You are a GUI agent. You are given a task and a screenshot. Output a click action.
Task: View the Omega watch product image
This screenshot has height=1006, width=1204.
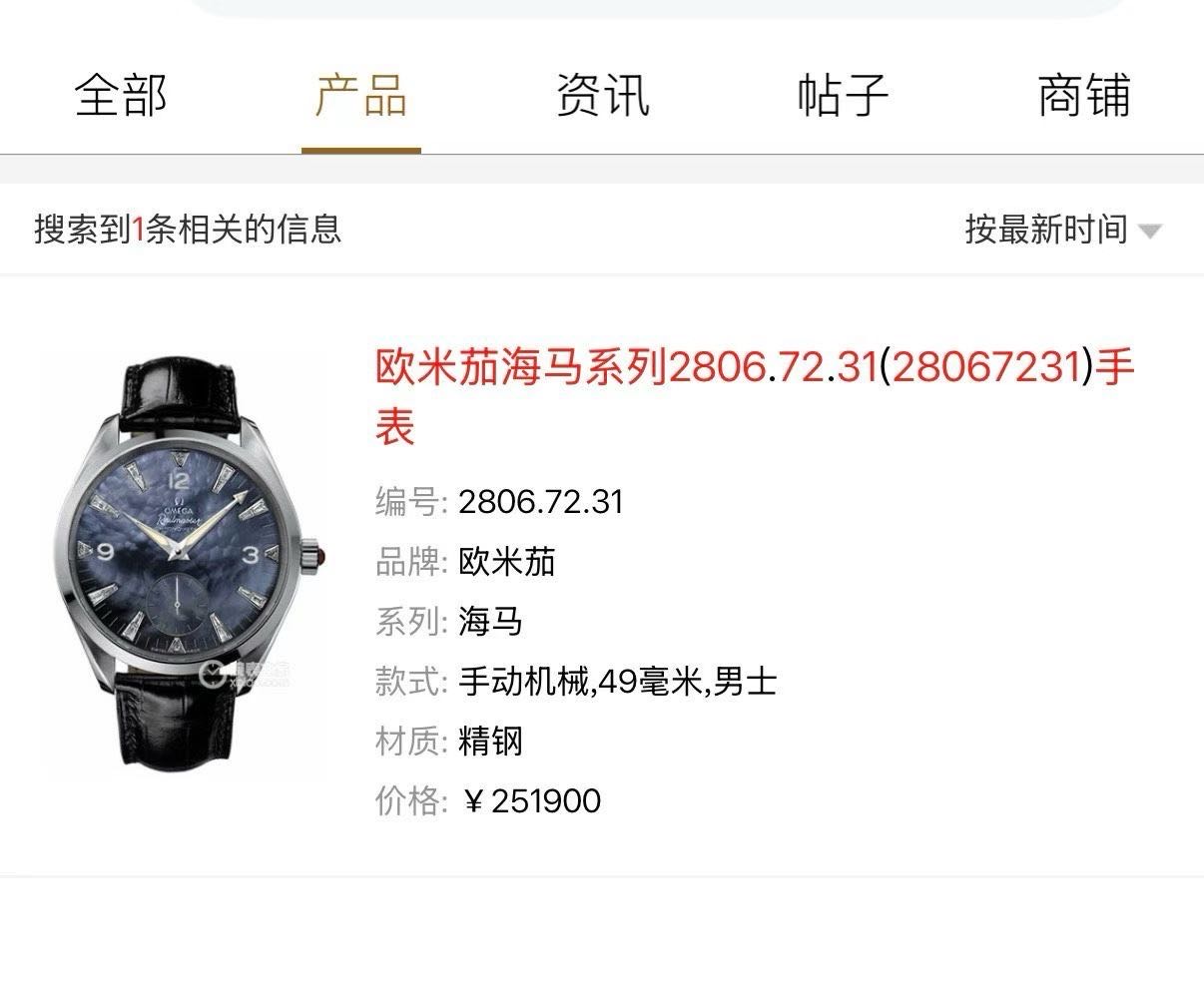191,564
